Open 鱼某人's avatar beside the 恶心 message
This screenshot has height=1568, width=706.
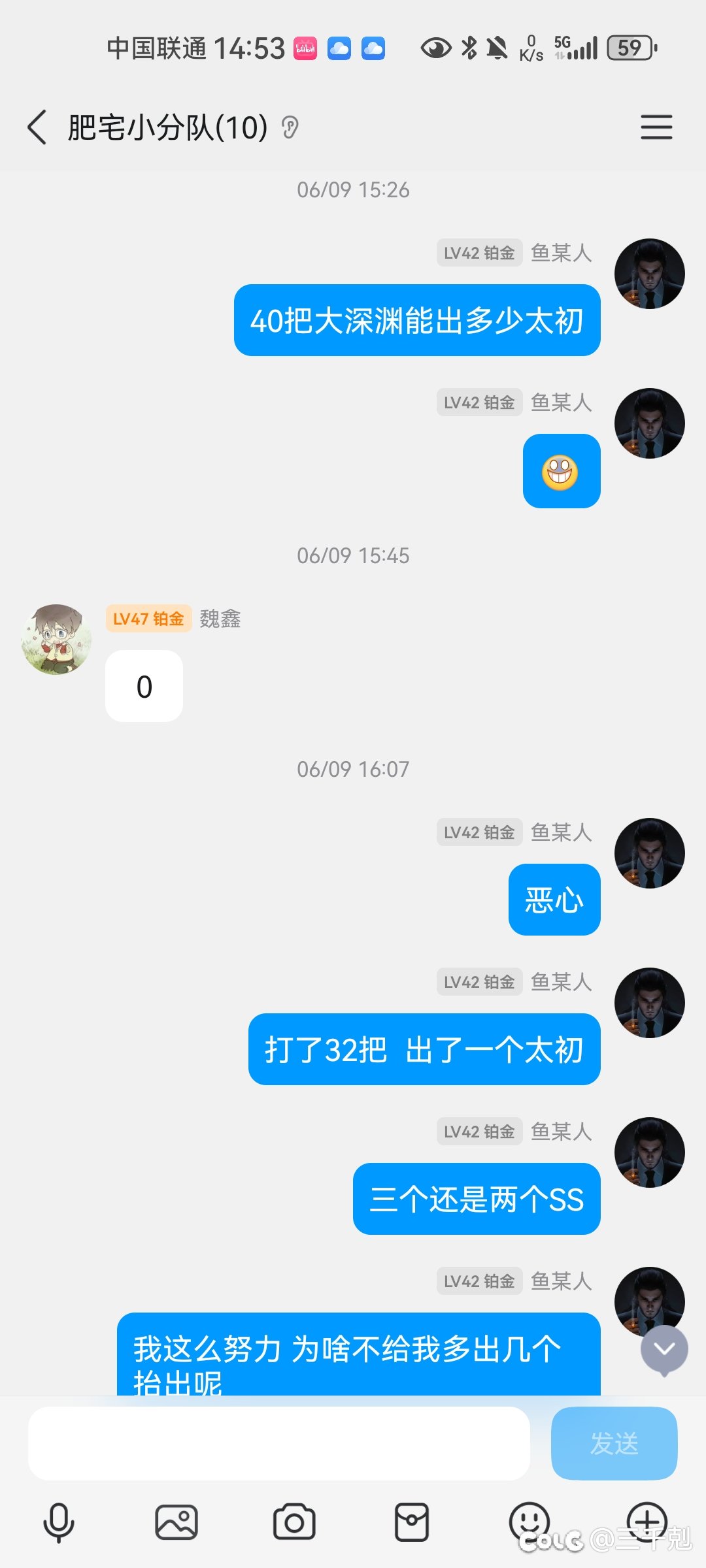(x=649, y=853)
